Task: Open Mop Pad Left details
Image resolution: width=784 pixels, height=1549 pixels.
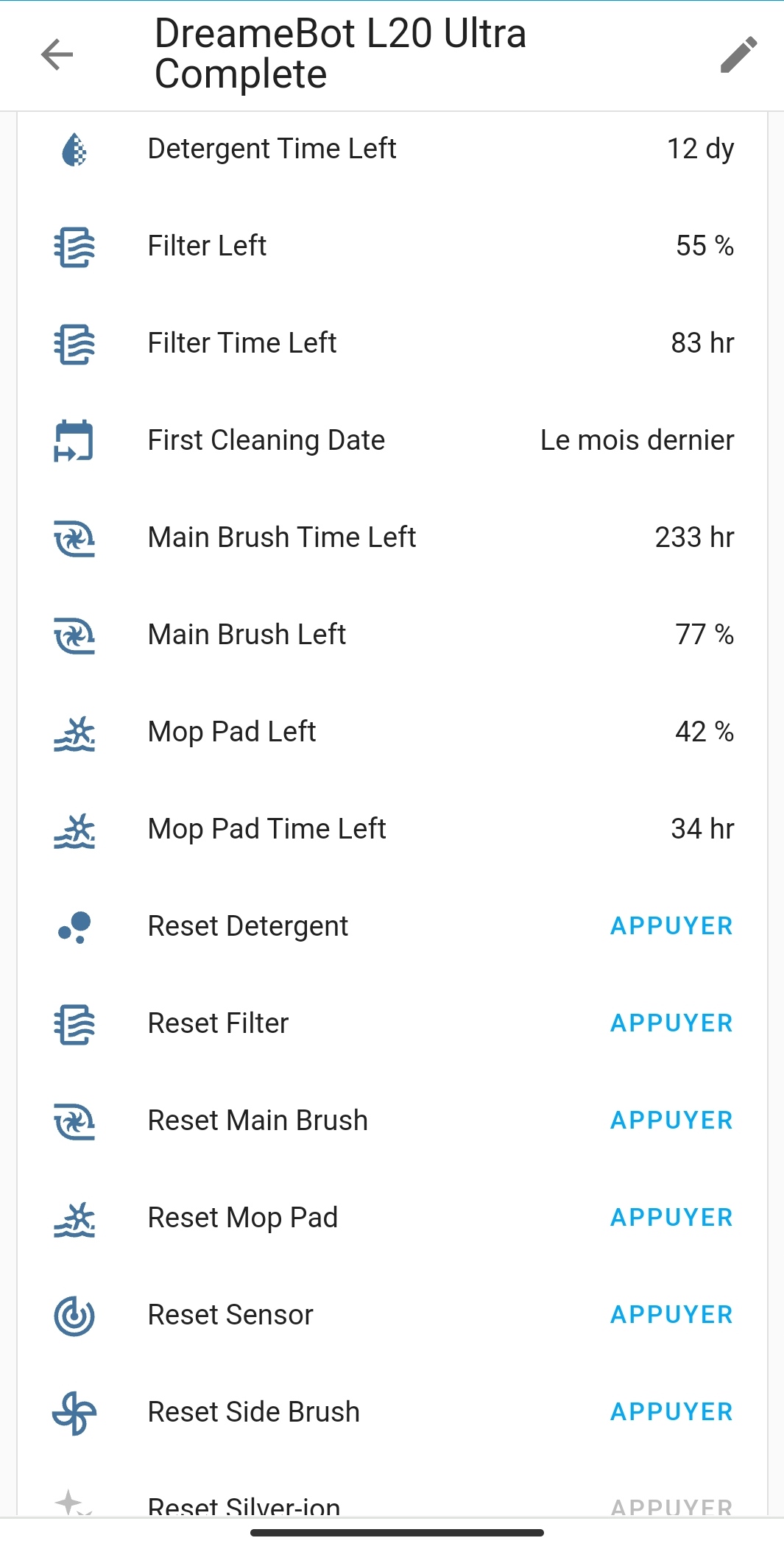Action: pos(392,732)
